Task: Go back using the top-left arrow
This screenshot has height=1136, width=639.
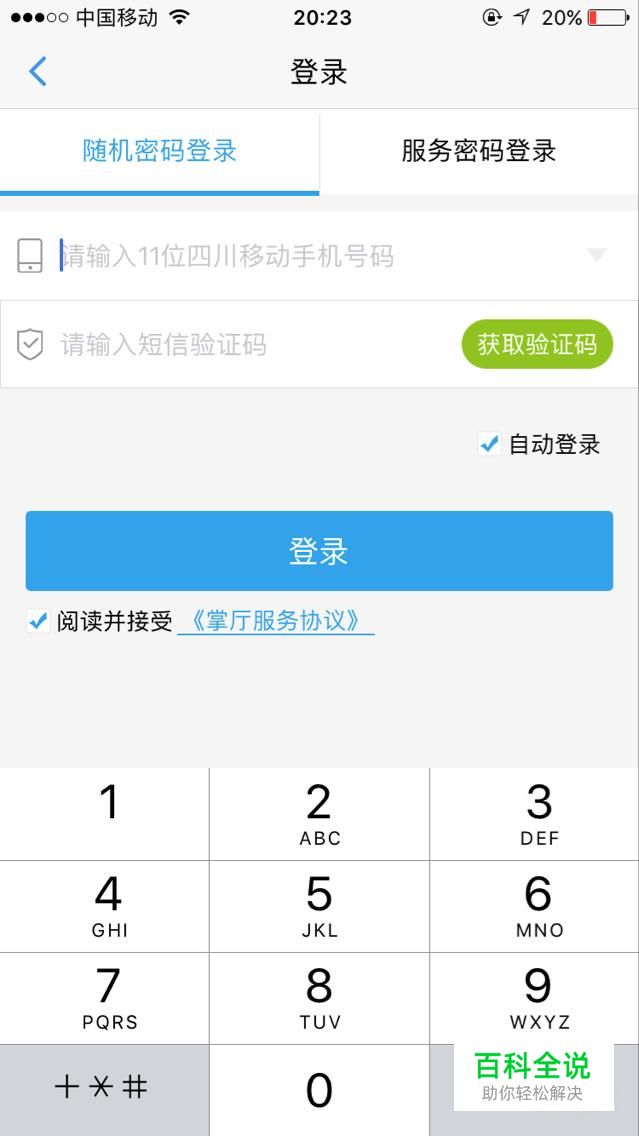Action: [x=38, y=72]
